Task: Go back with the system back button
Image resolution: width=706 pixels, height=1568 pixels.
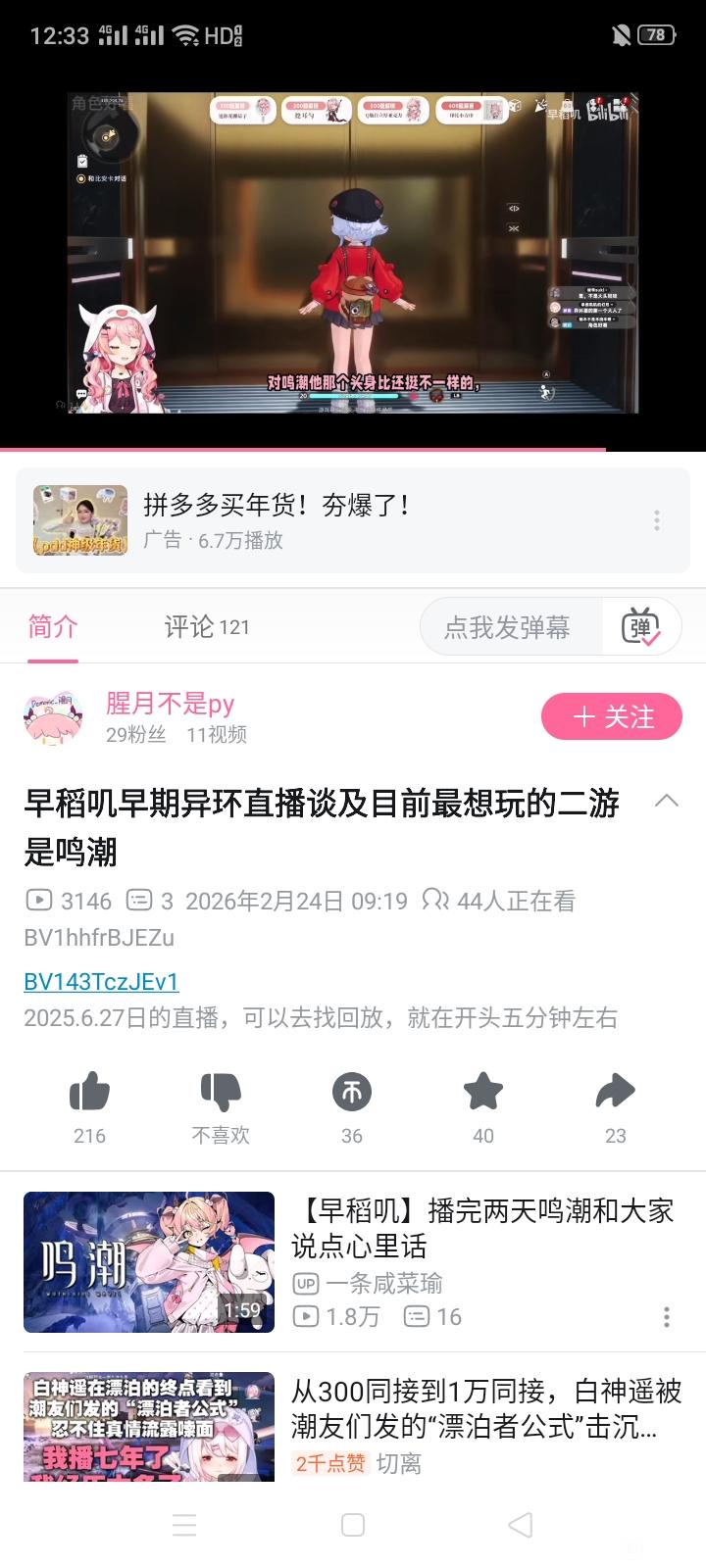Action: pyautogui.click(x=521, y=1525)
